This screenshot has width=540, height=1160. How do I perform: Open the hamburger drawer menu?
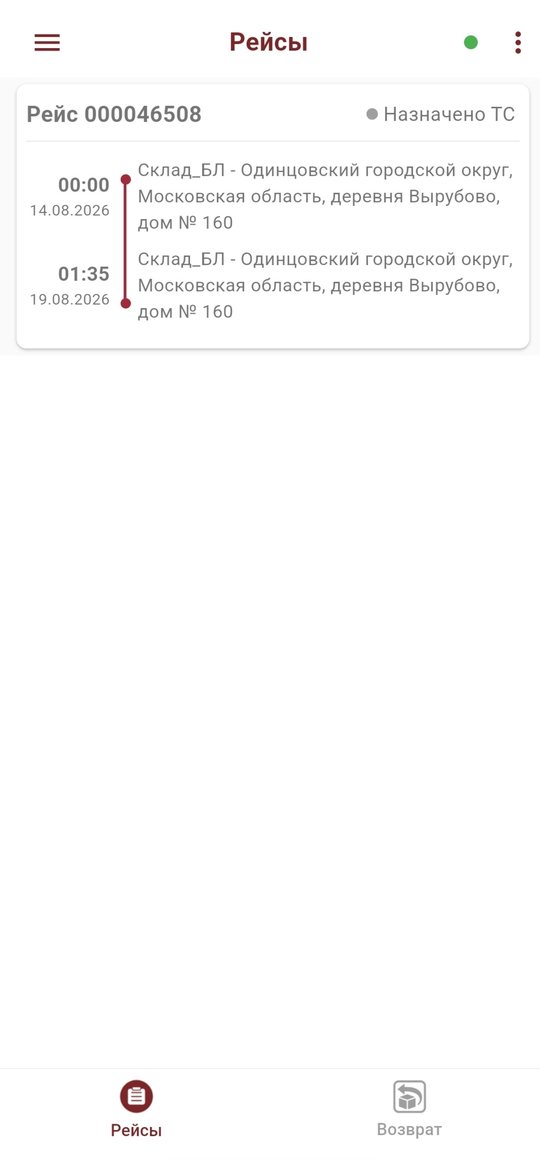point(47,43)
